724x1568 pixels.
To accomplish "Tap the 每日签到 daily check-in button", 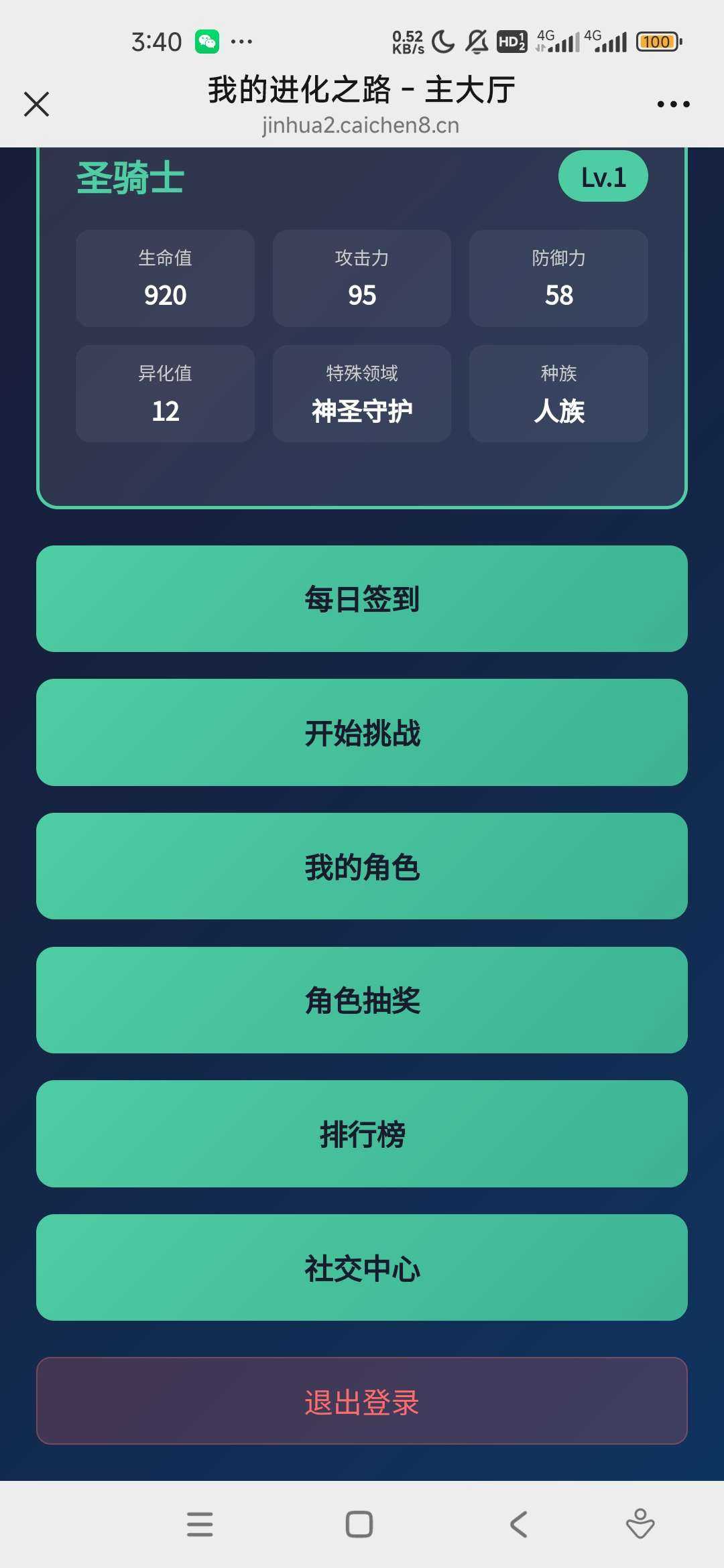I will click(362, 598).
